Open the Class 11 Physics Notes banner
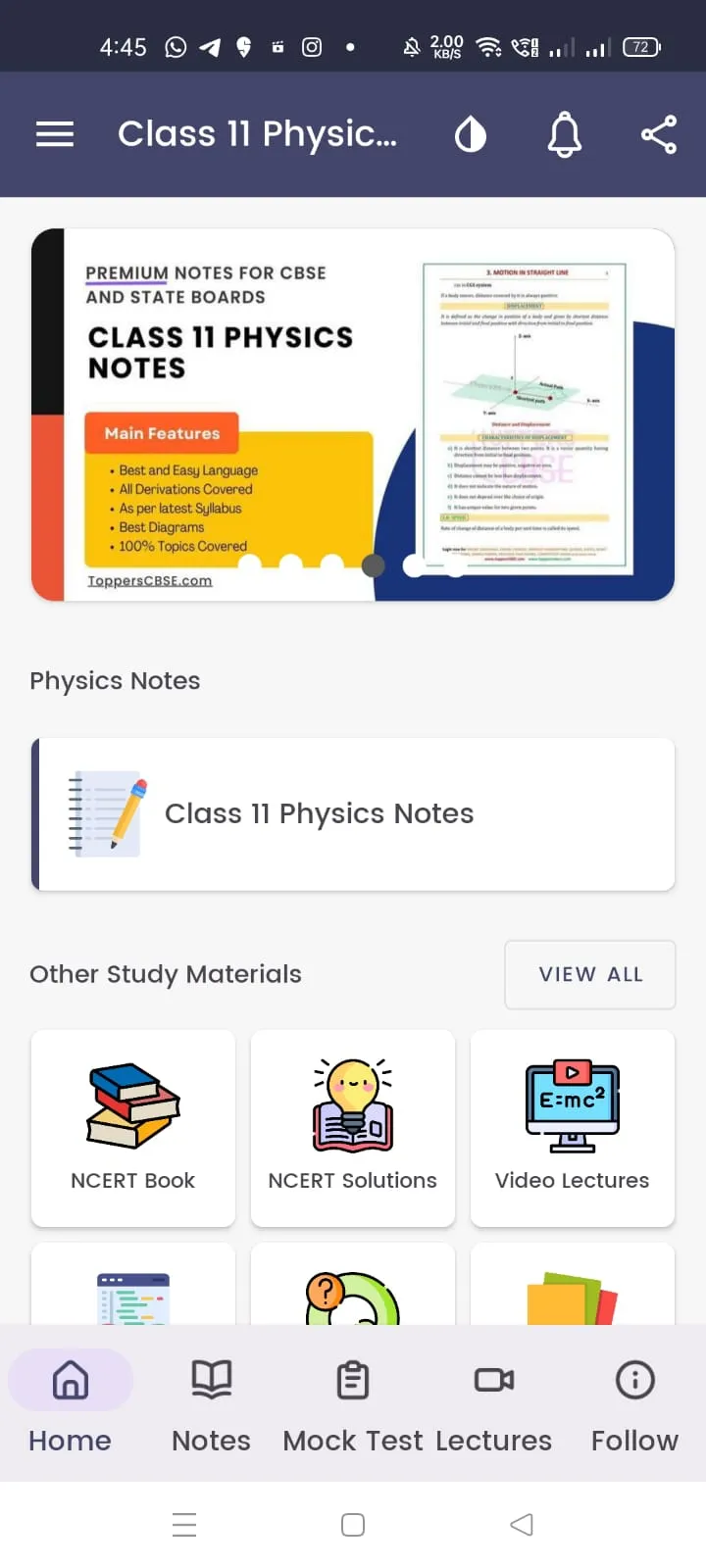Screen dimensions: 706x1568 pos(353,415)
